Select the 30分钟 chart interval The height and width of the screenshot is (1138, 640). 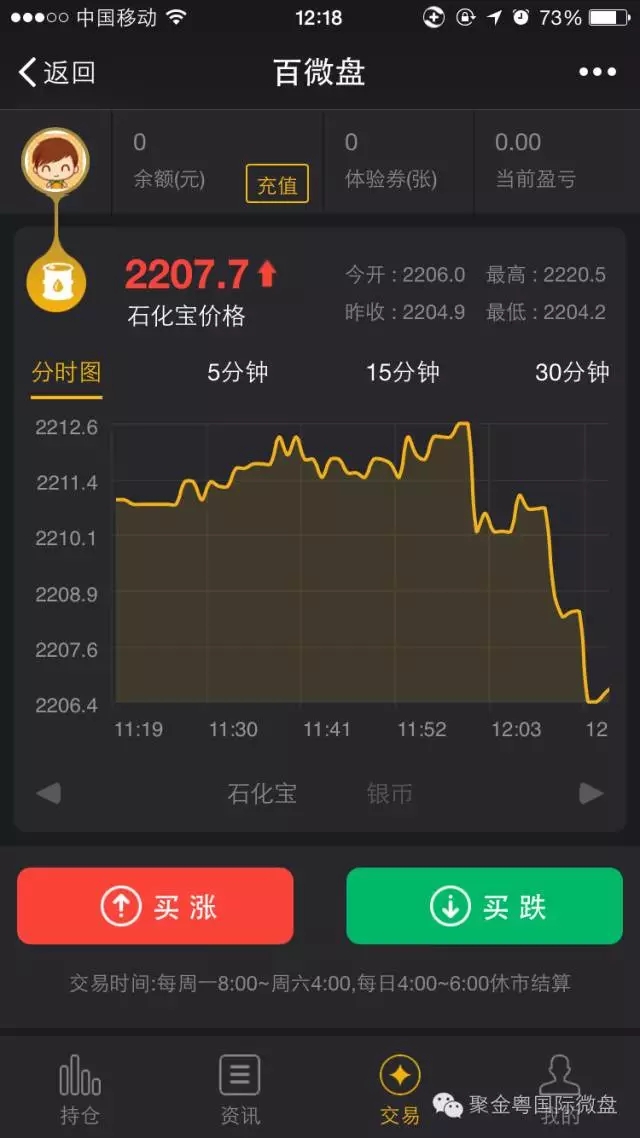point(572,373)
